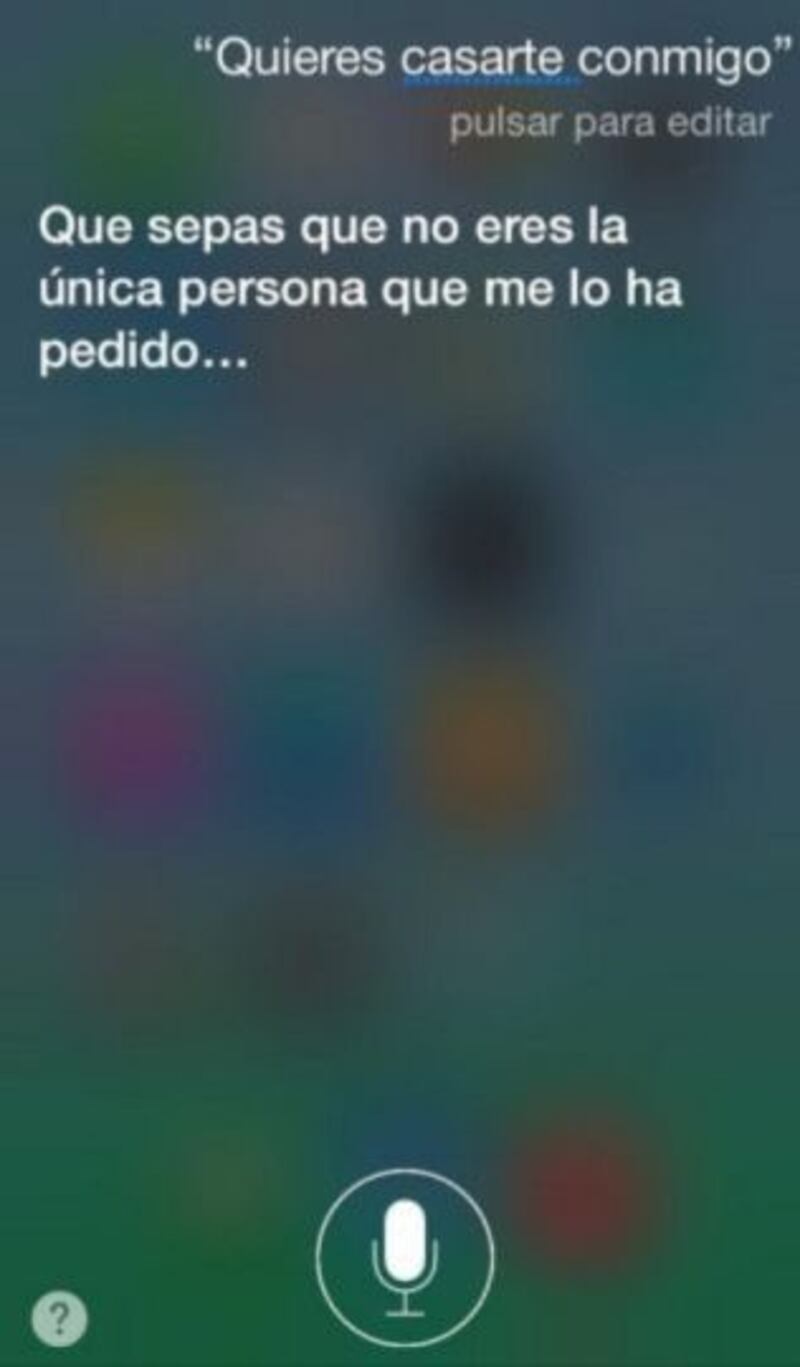Tap 'pulsar para editar' to edit query
This screenshot has width=800, height=1367.
coord(610,123)
